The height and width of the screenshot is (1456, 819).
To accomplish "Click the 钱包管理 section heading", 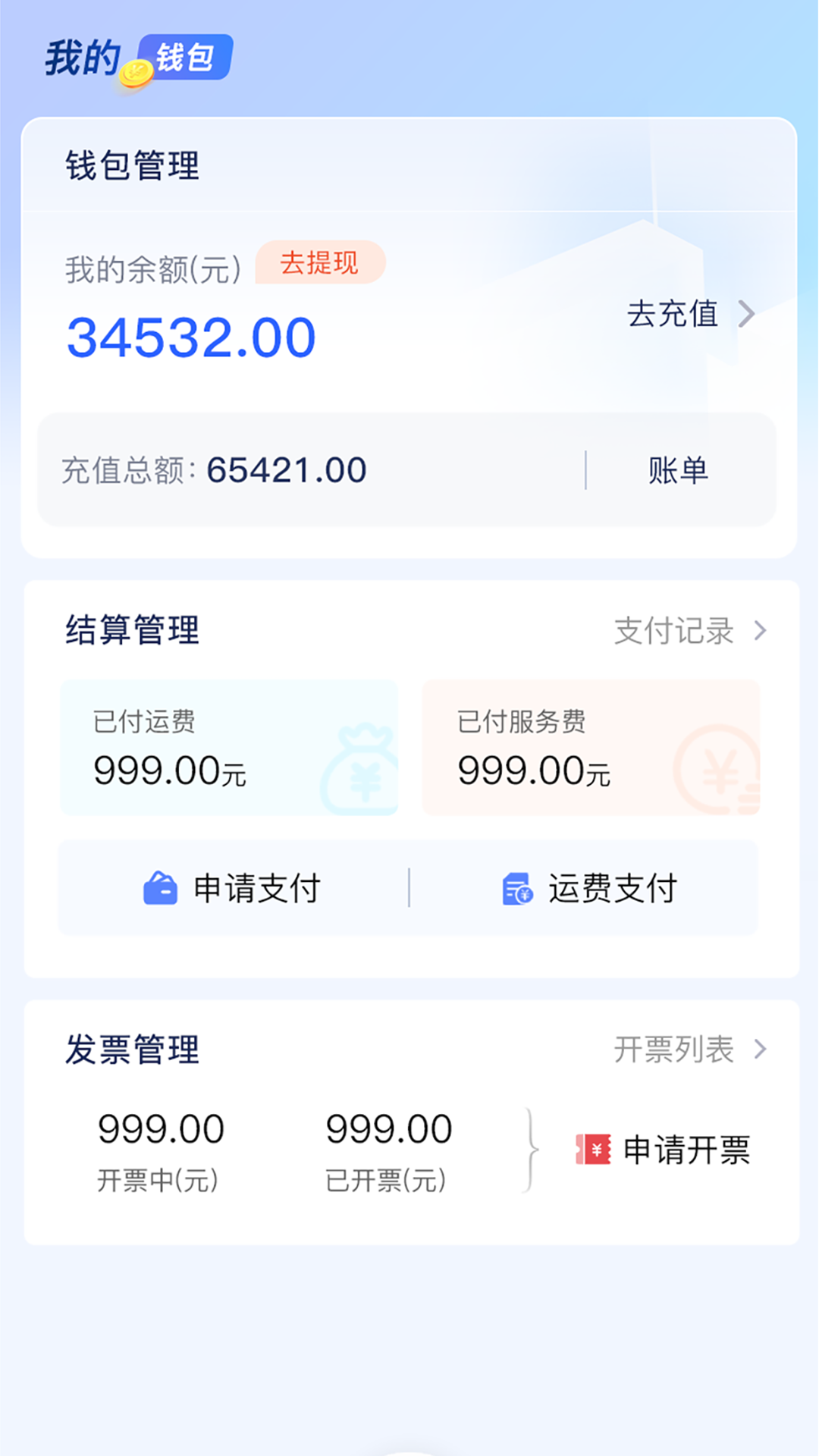I will coord(131,167).
